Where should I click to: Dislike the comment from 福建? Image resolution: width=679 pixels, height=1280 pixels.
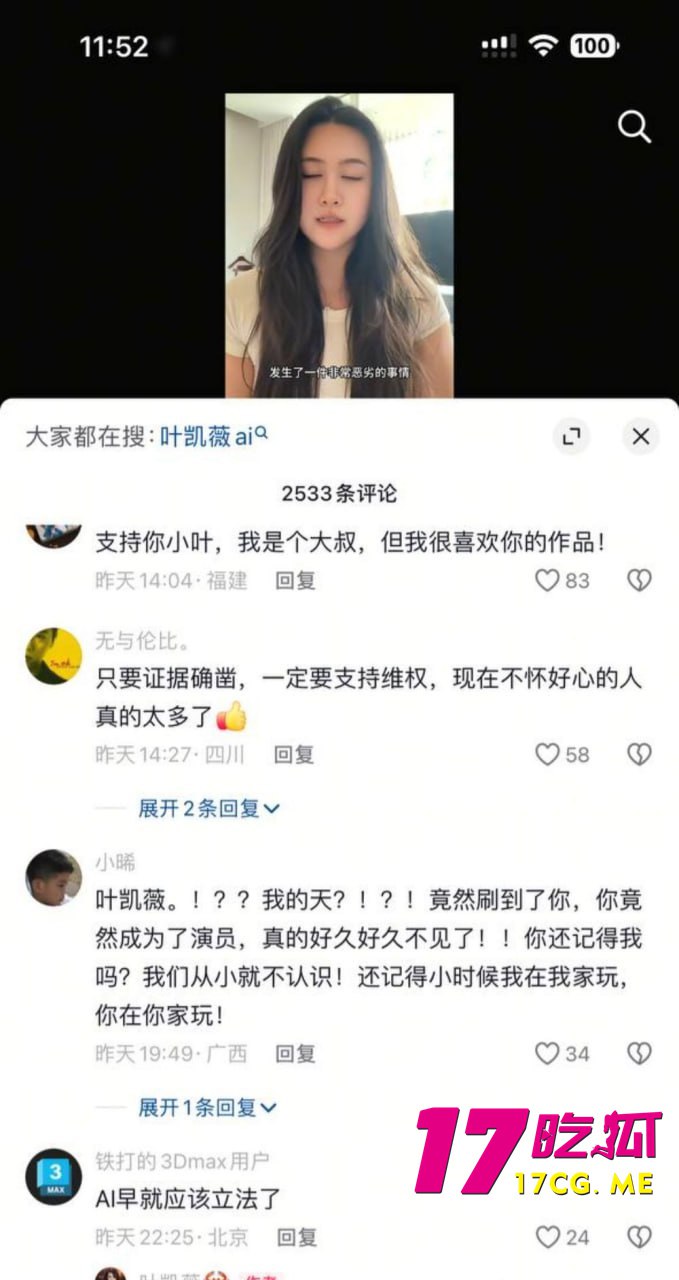click(639, 581)
